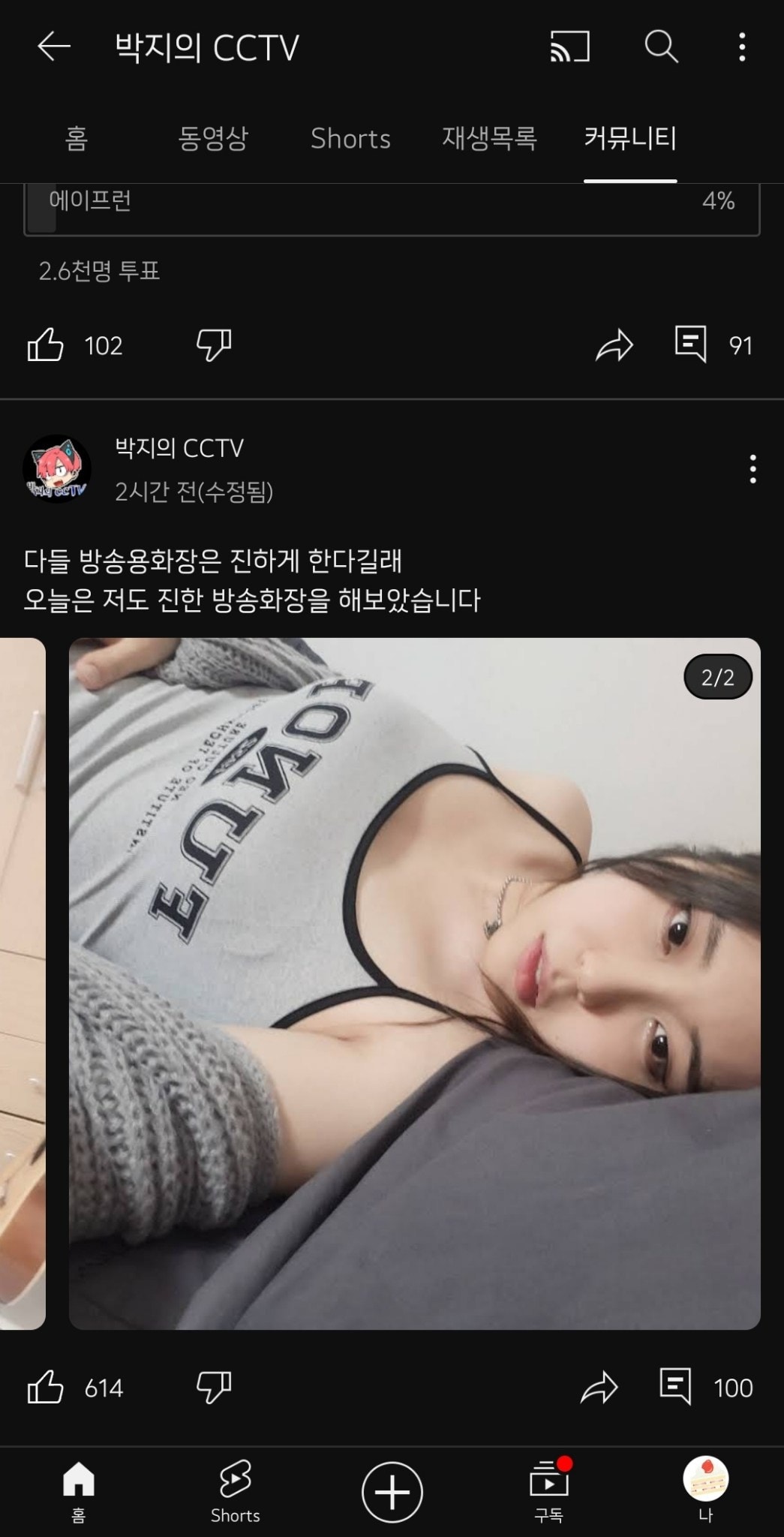Open the 구독 subscriptions tab
The width and height of the screenshot is (784, 1537).
[549, 1491]
